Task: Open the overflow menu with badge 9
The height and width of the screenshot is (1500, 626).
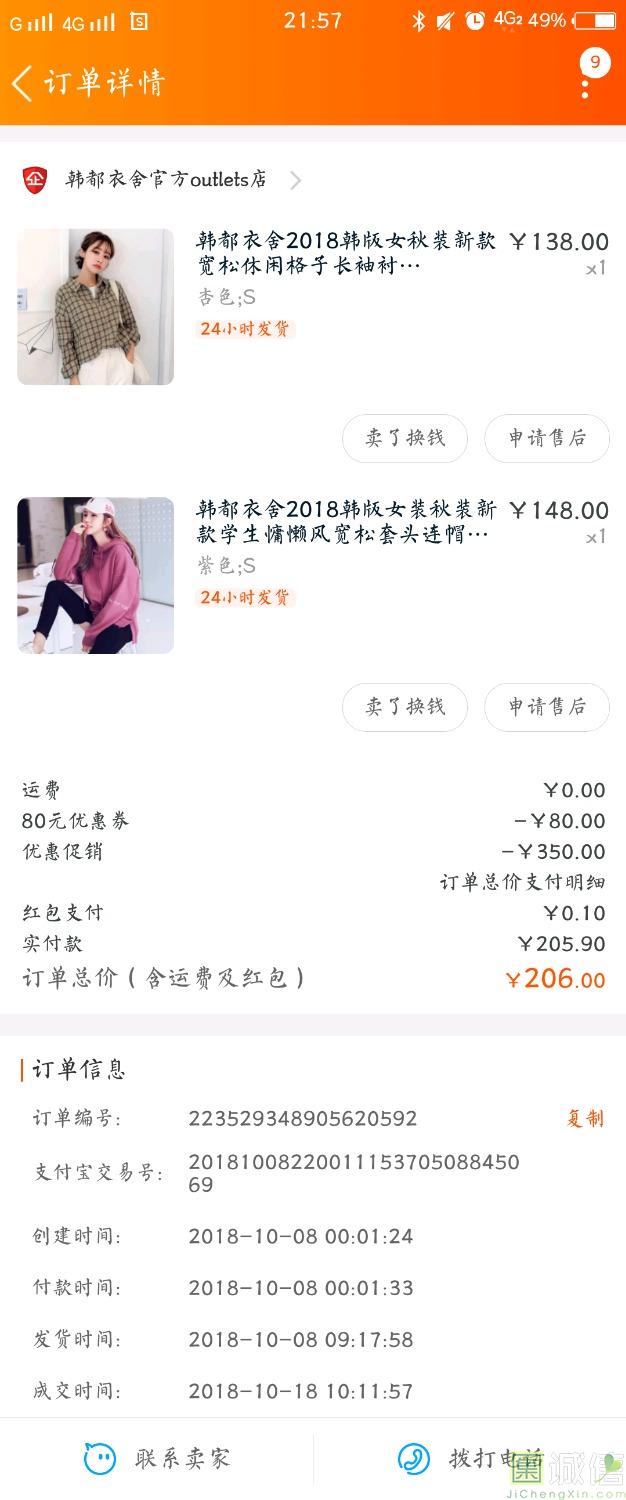Action: click(586, 82)
